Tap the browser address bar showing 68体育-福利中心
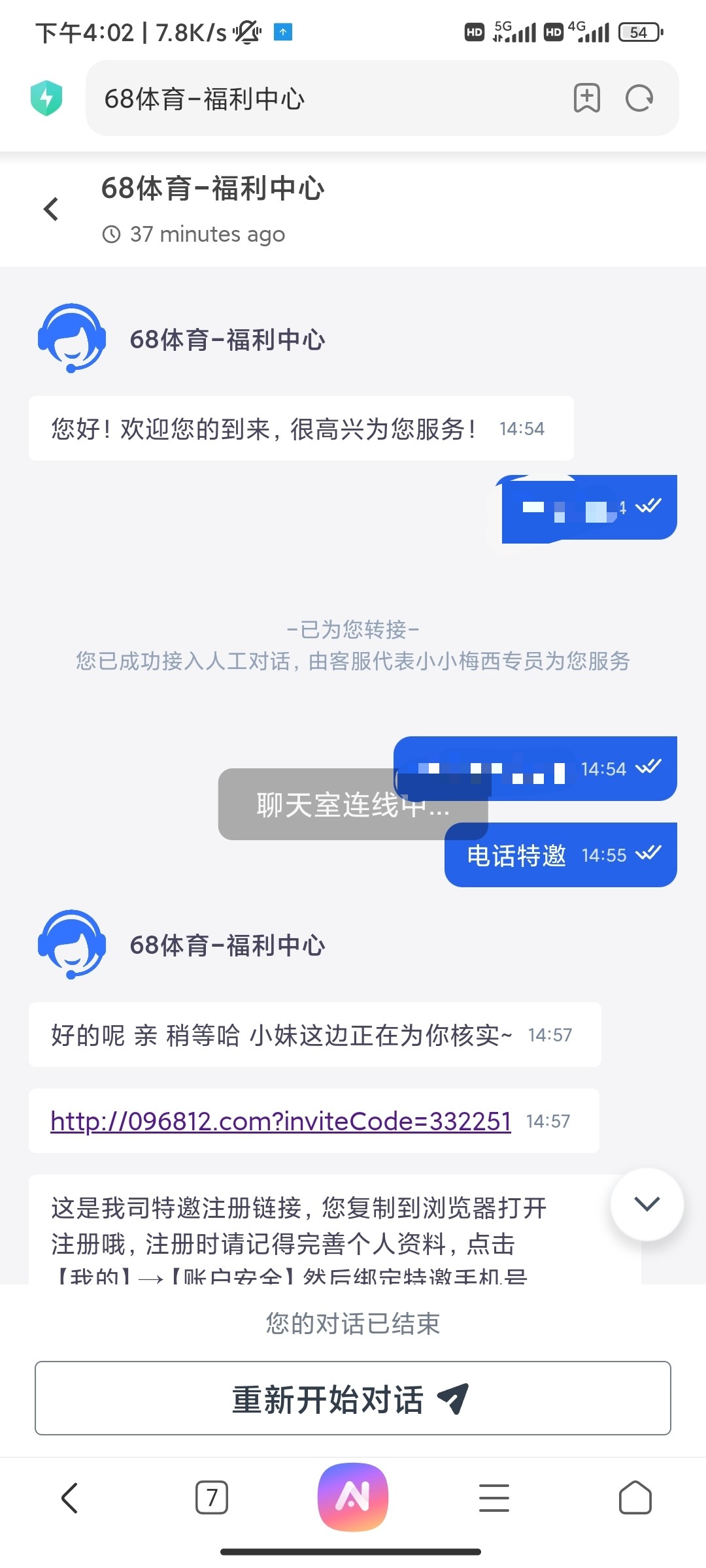The image size is (706, 1568). [314, 99]
